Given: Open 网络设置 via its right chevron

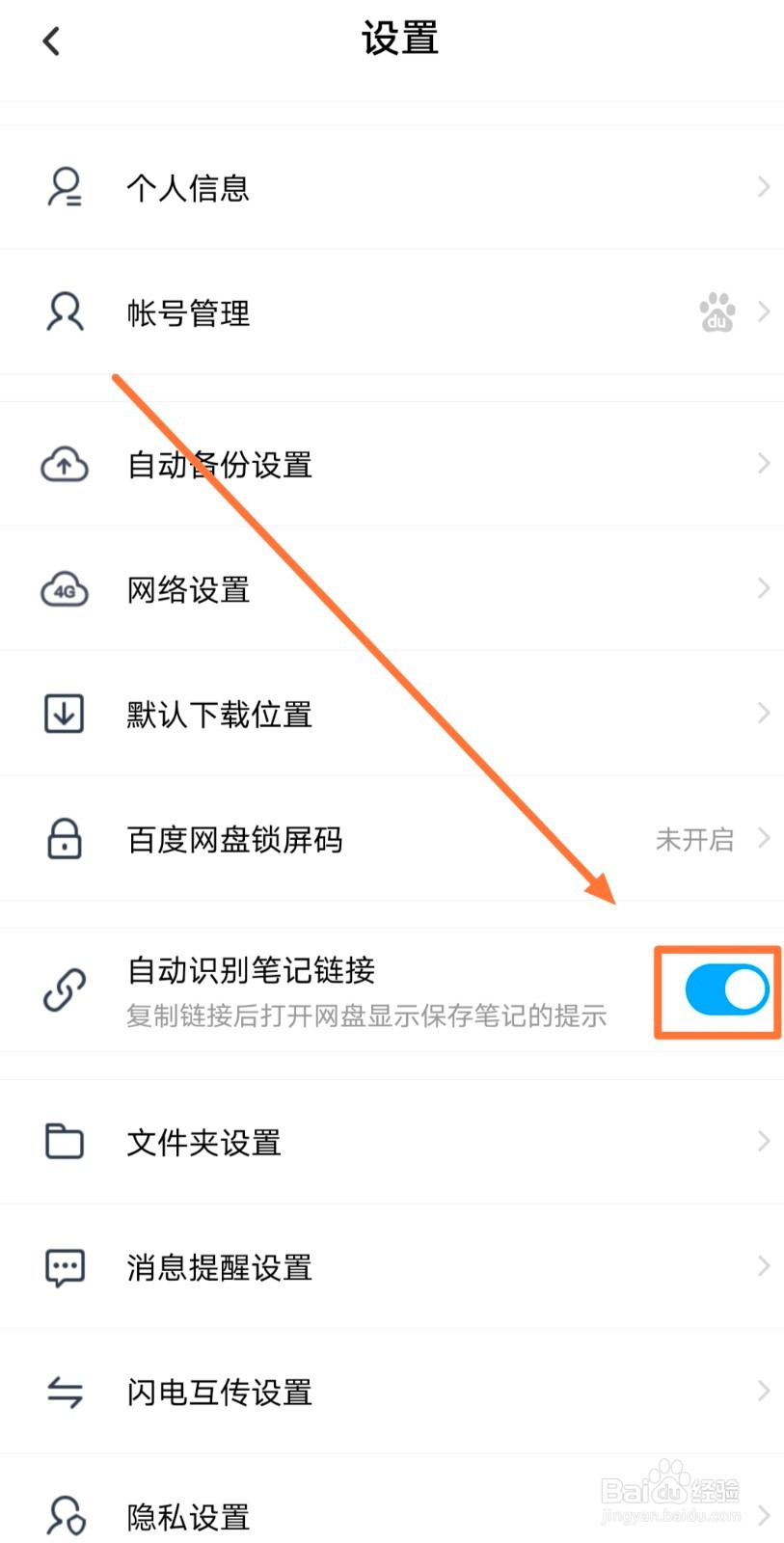Looking at the screenshot, I should coord(764,588).
